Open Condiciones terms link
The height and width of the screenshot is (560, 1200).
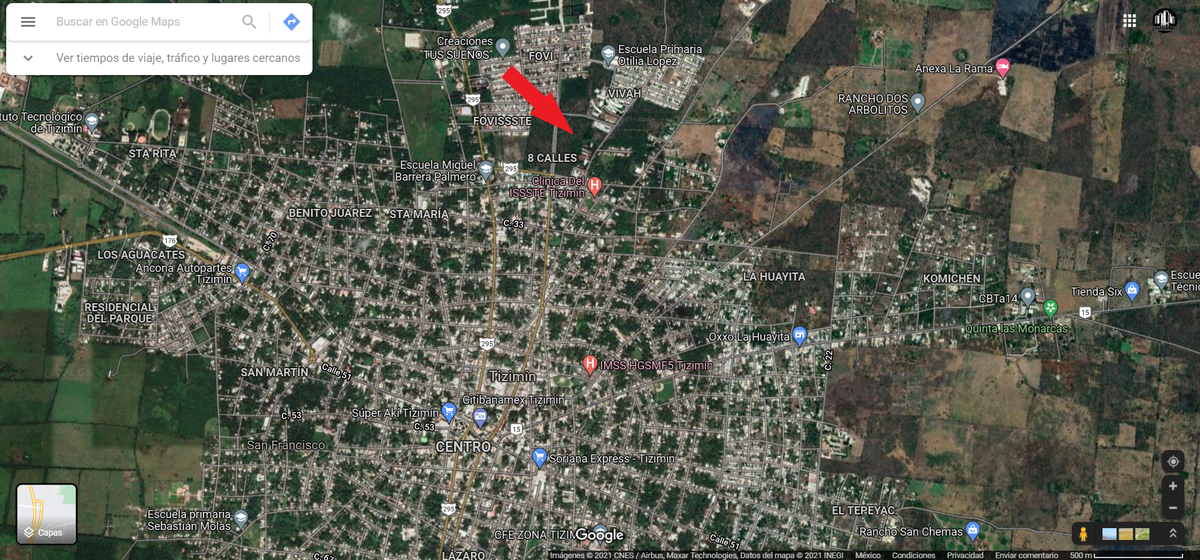point(913,555)
